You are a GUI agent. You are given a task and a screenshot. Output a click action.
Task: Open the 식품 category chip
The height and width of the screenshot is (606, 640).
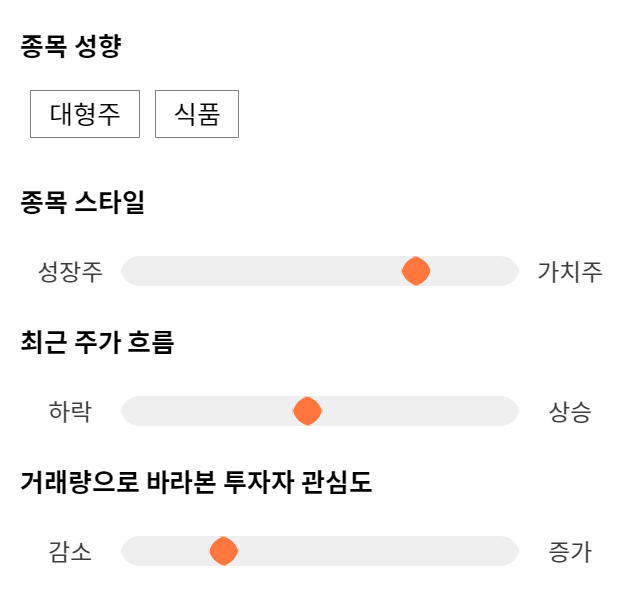(x=197, y=114)
